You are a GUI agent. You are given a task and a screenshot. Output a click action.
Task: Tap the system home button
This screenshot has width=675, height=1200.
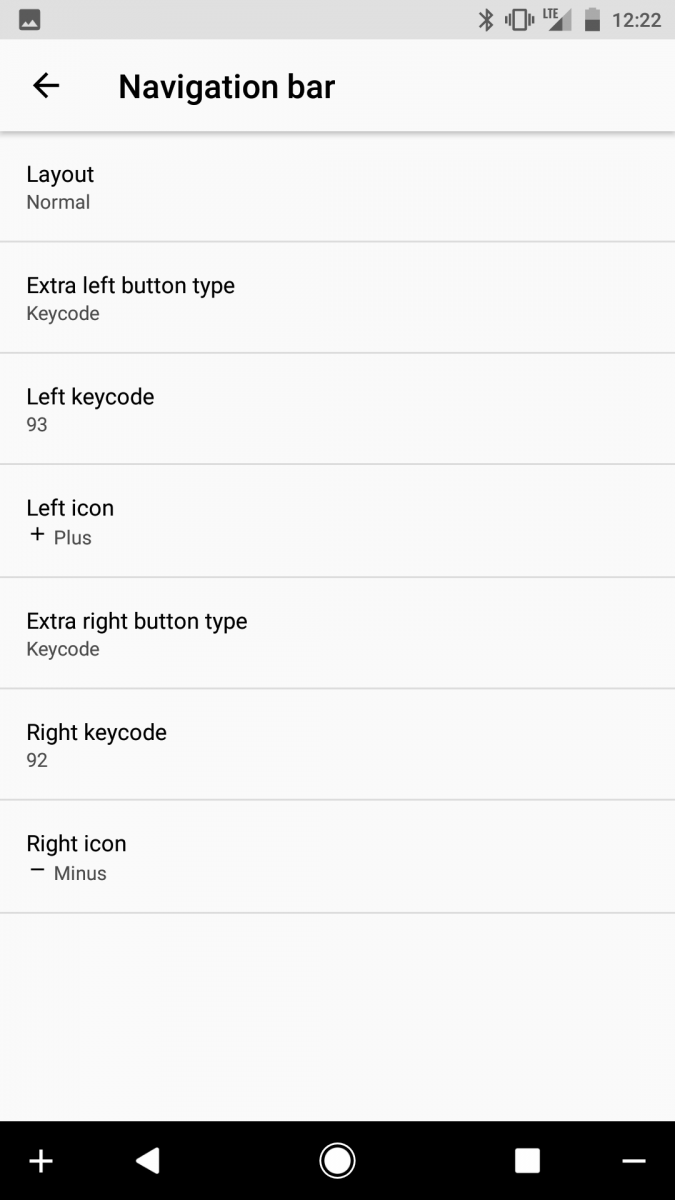[337, 1160]
